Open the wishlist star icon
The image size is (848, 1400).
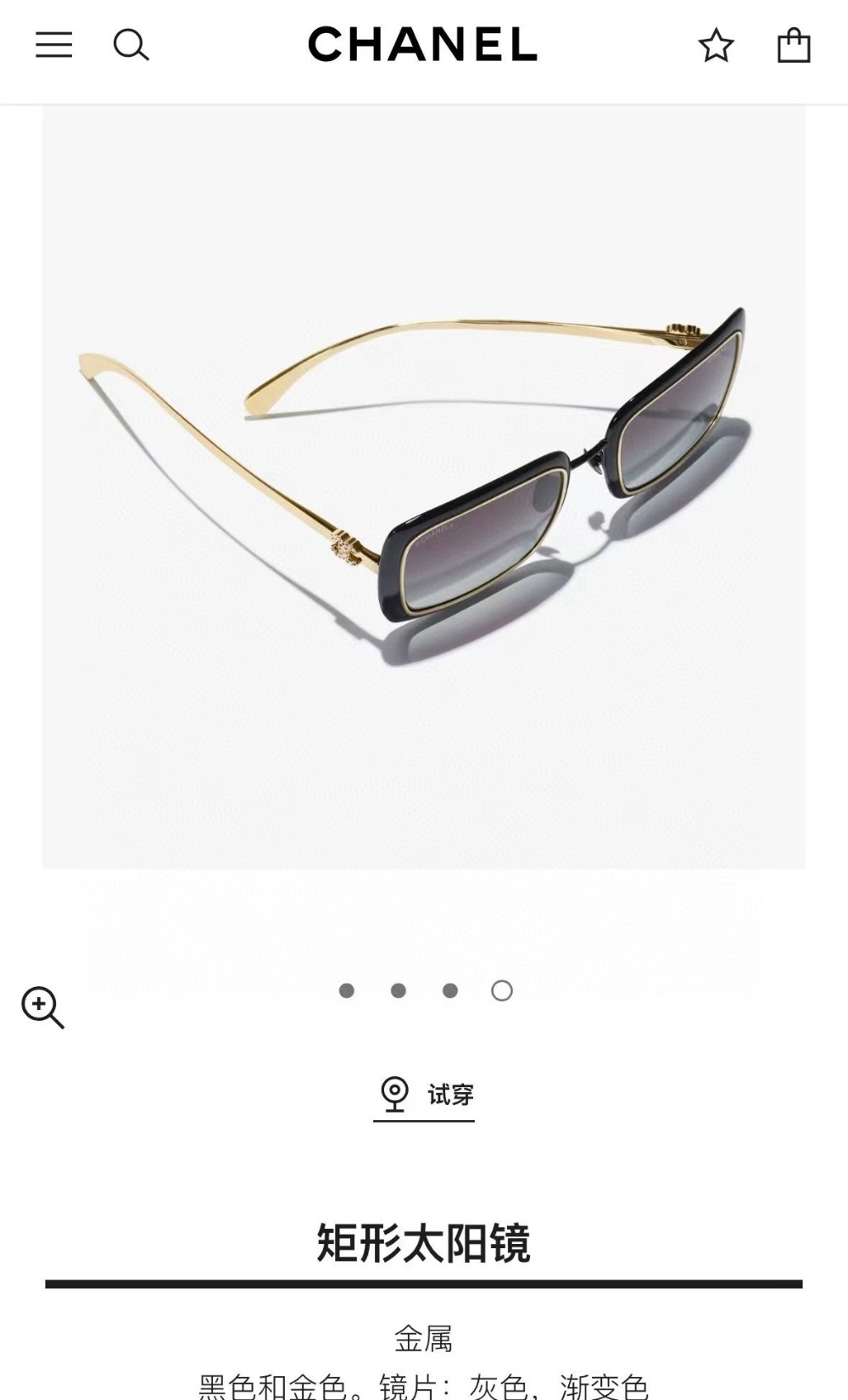coord(716,45)
